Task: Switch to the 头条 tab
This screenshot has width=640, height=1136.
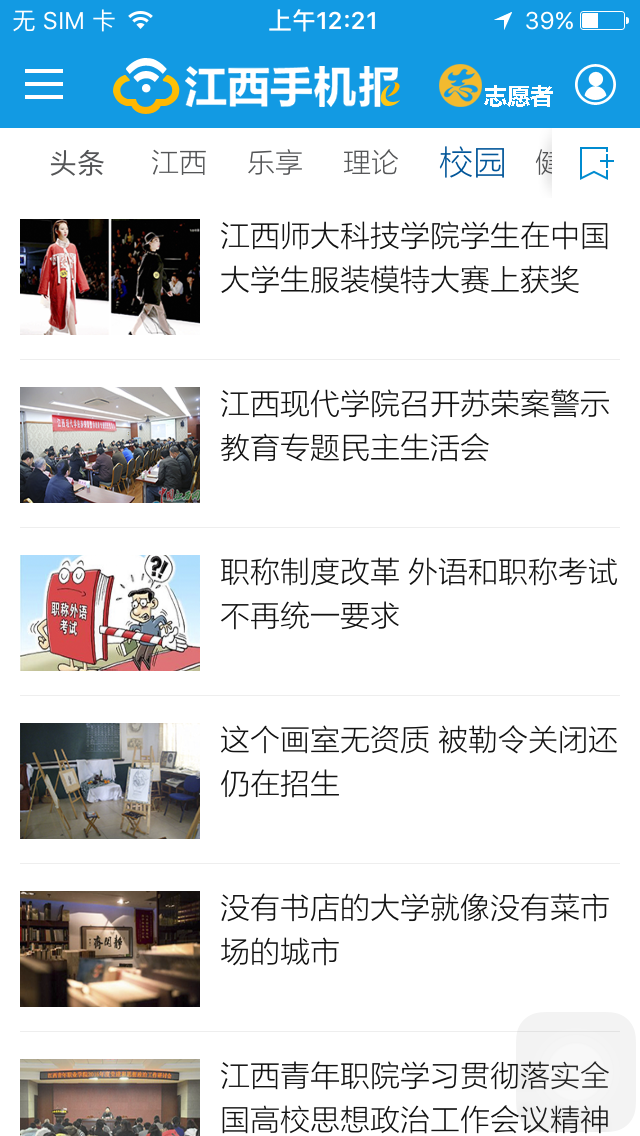Action: 77,163
